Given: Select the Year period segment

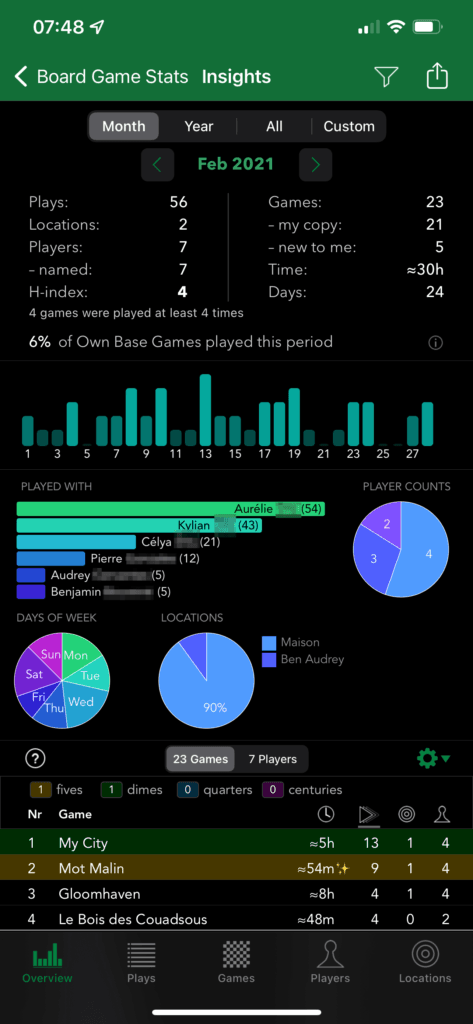Looking at the screenshot, I should pyautogui.click(x=199, y=126).
